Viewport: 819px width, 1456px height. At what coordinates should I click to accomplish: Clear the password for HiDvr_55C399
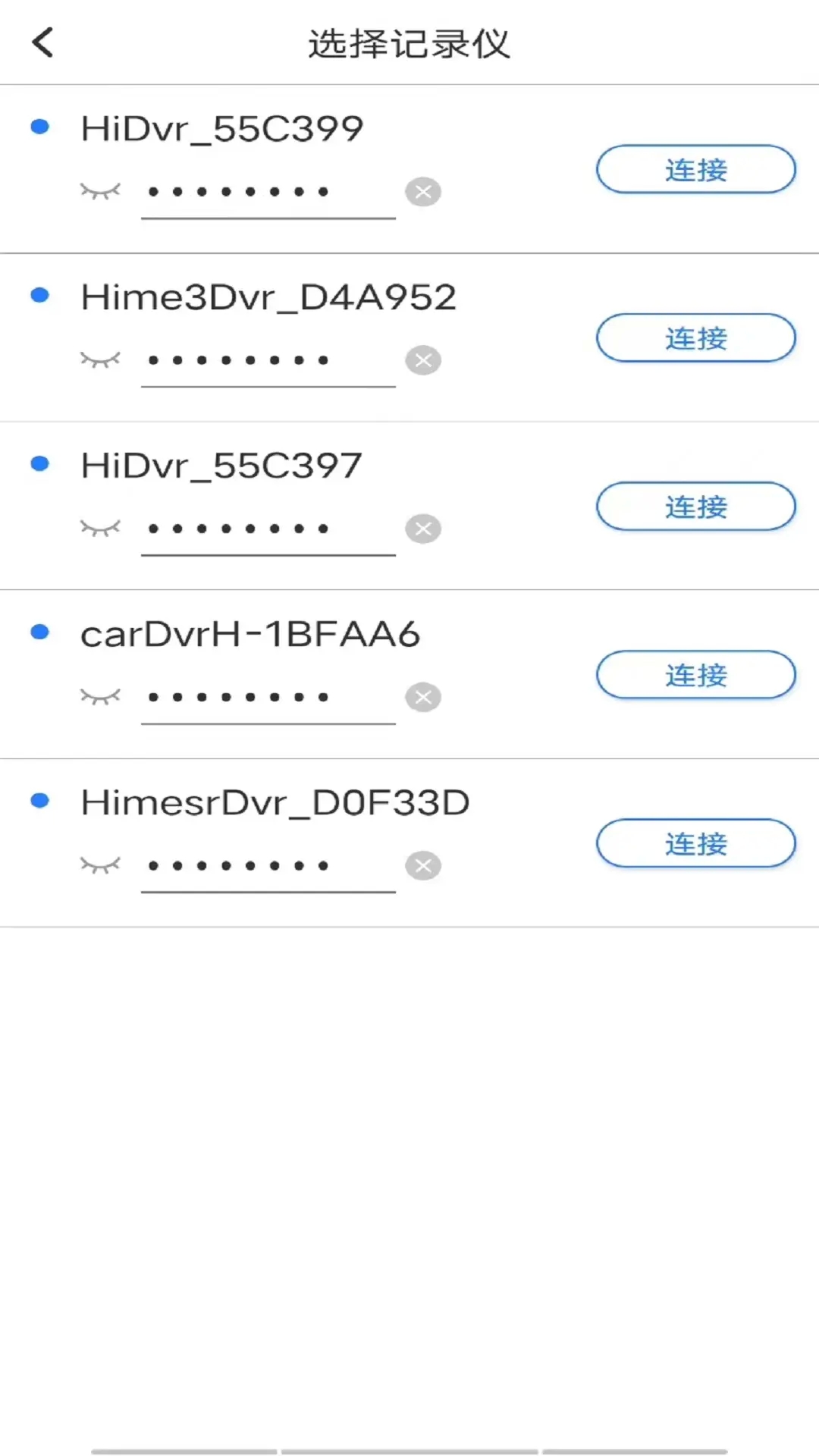423,191
